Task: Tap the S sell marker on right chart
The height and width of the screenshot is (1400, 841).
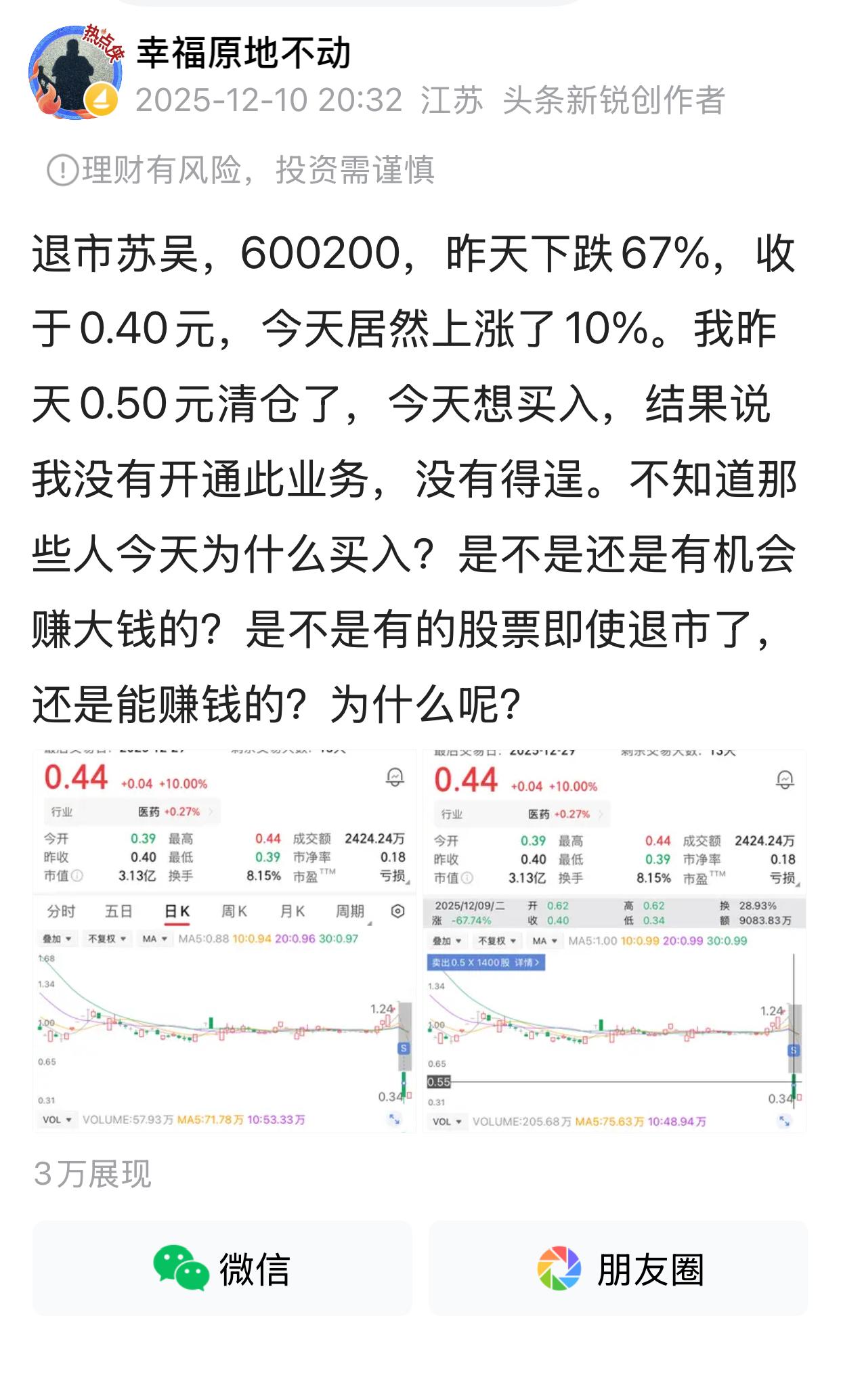Action: (792, 1050)
